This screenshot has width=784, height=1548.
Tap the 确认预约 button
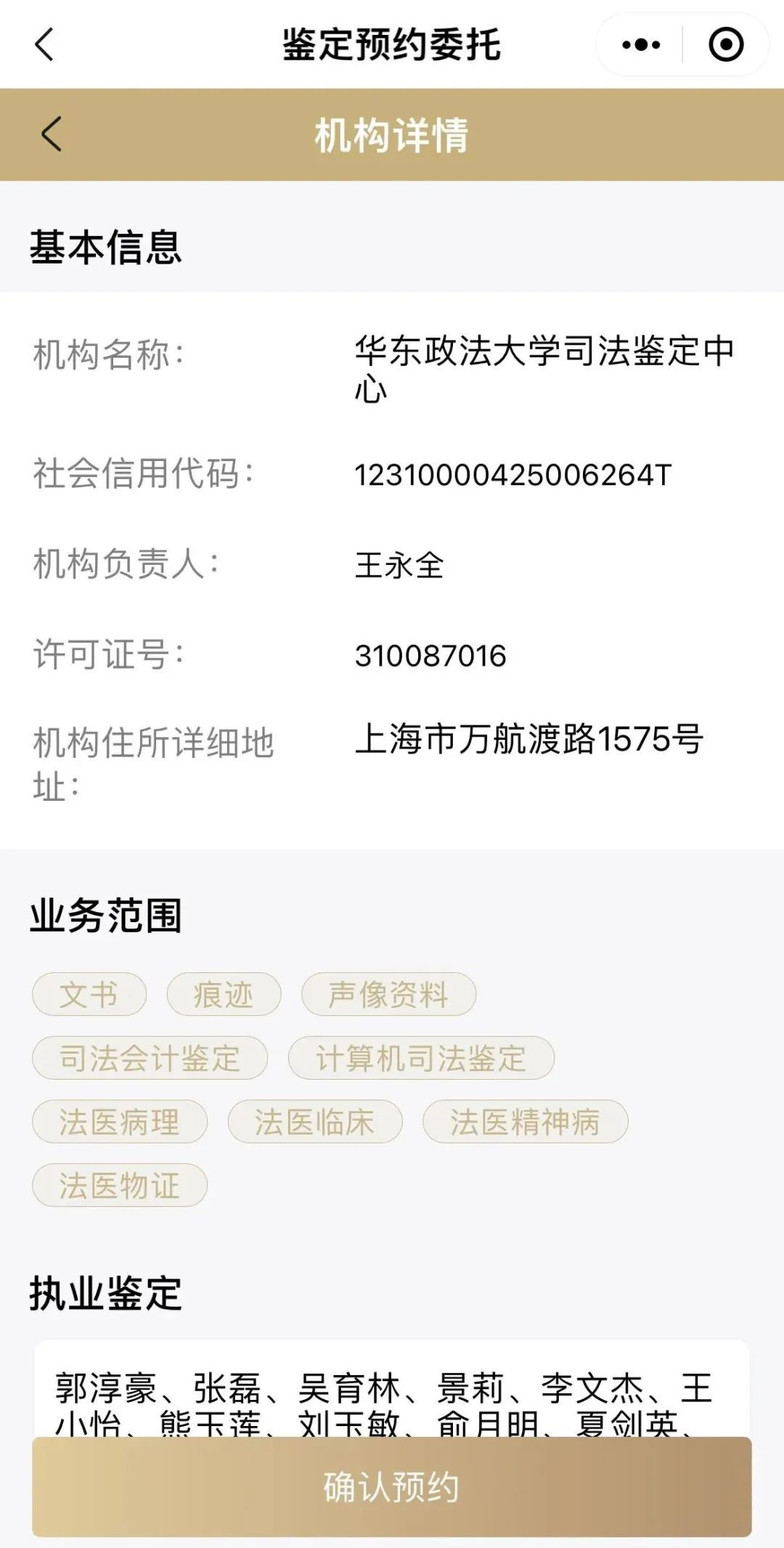[391, 1486]
